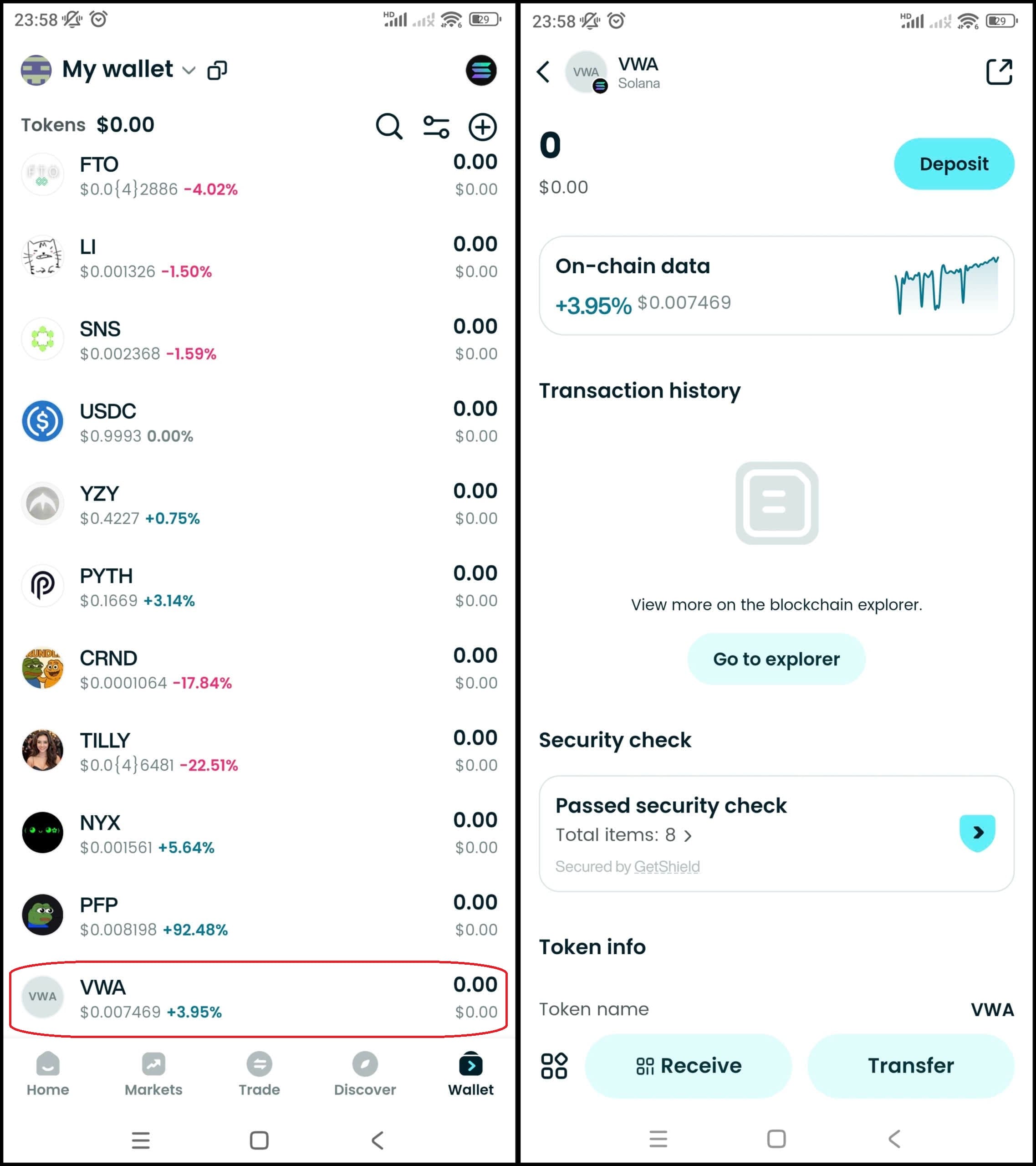Image resolution: width=1036 pixels, height=1166 pixels.
Task: Share VWA token via top-right icon
Action: click(999, 72)
